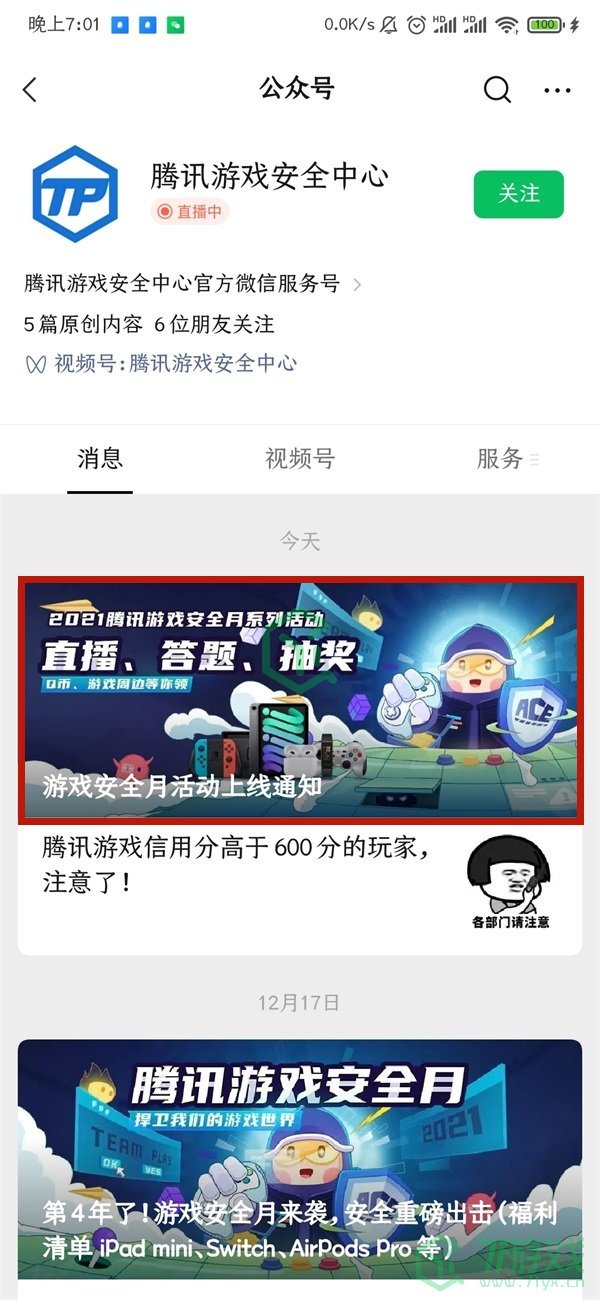Select the 消息 tab
600x1300 pixels.
tap(100, 459)
